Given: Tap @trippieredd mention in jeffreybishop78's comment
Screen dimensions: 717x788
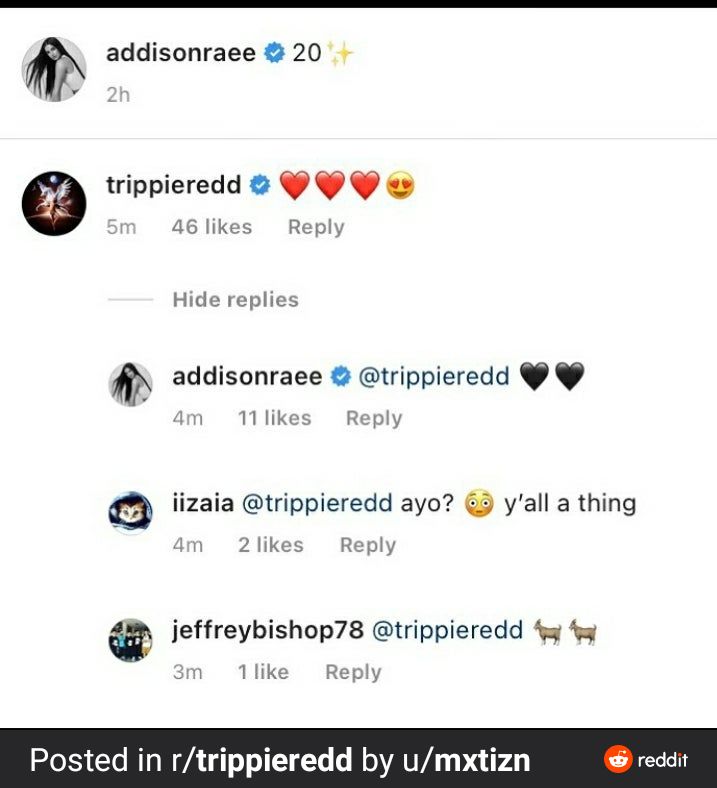Looking at the screenshot, I should (447, 630).
